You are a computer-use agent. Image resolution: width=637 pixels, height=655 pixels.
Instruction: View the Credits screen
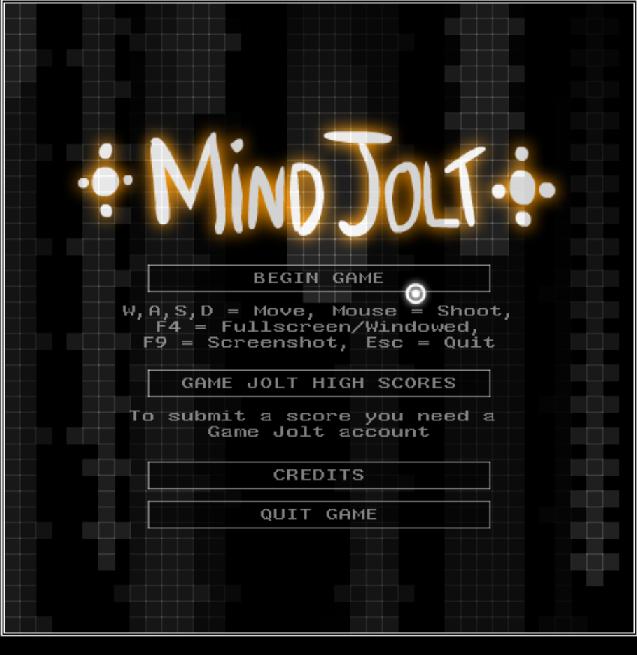click(x=319, y=475)
